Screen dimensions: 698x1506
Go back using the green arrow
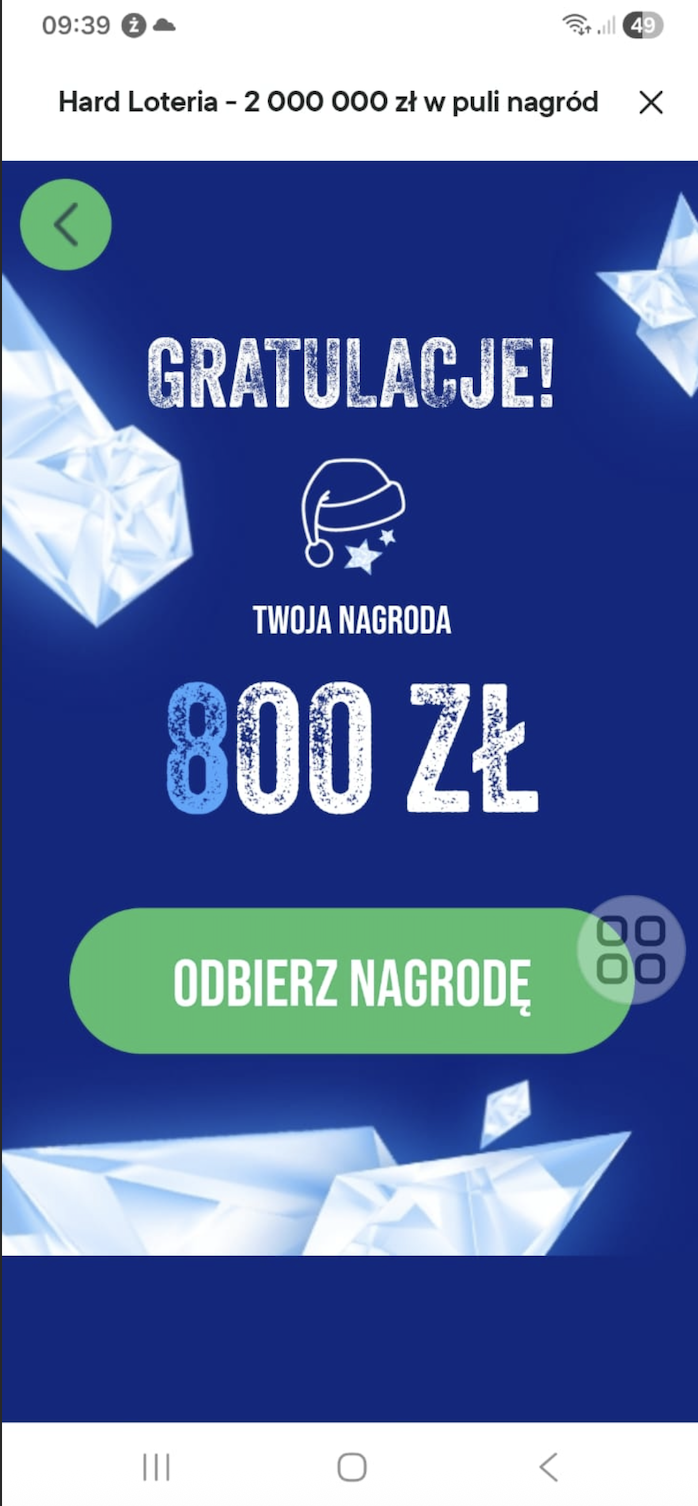click(66, 225)
